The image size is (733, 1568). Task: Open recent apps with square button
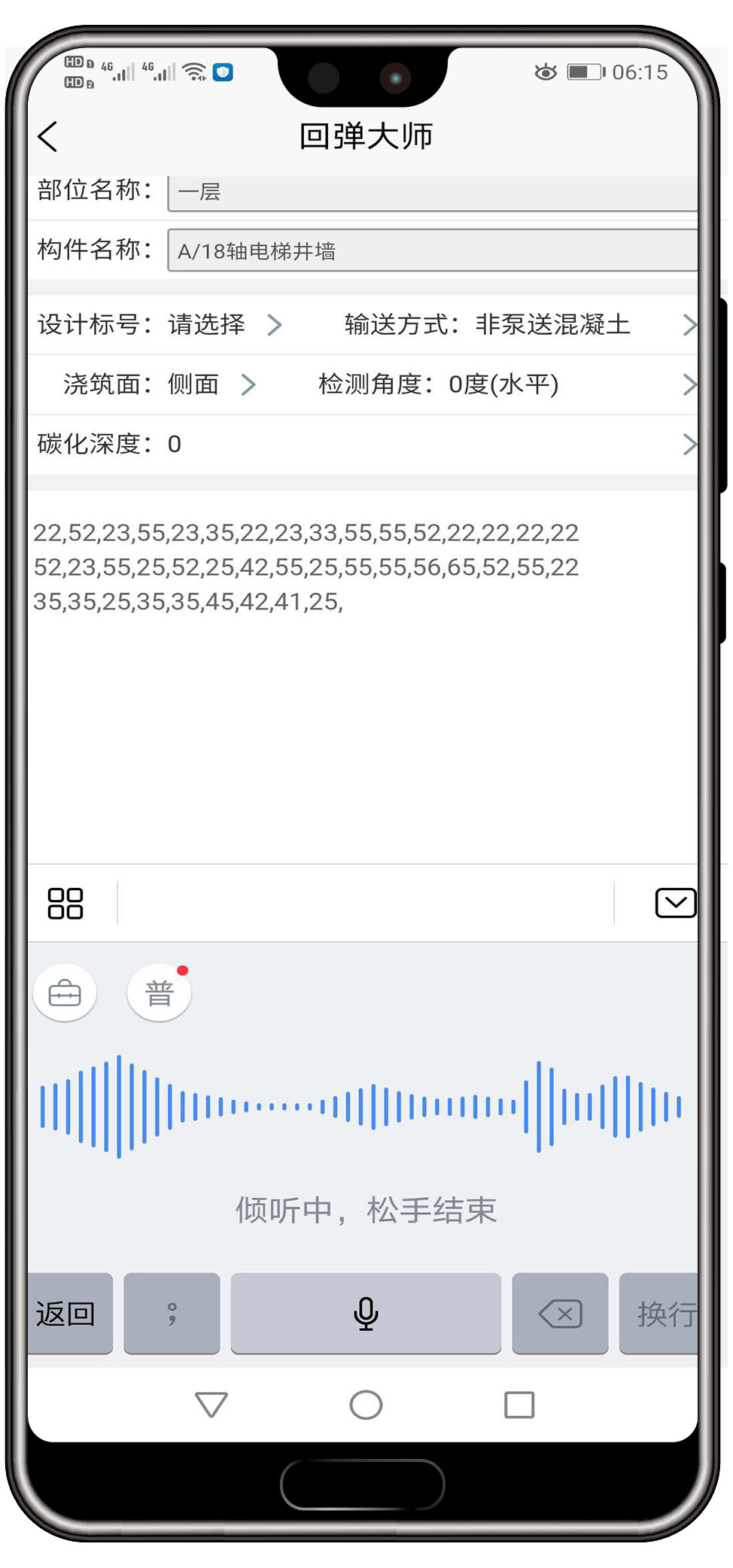point(519,1405)
